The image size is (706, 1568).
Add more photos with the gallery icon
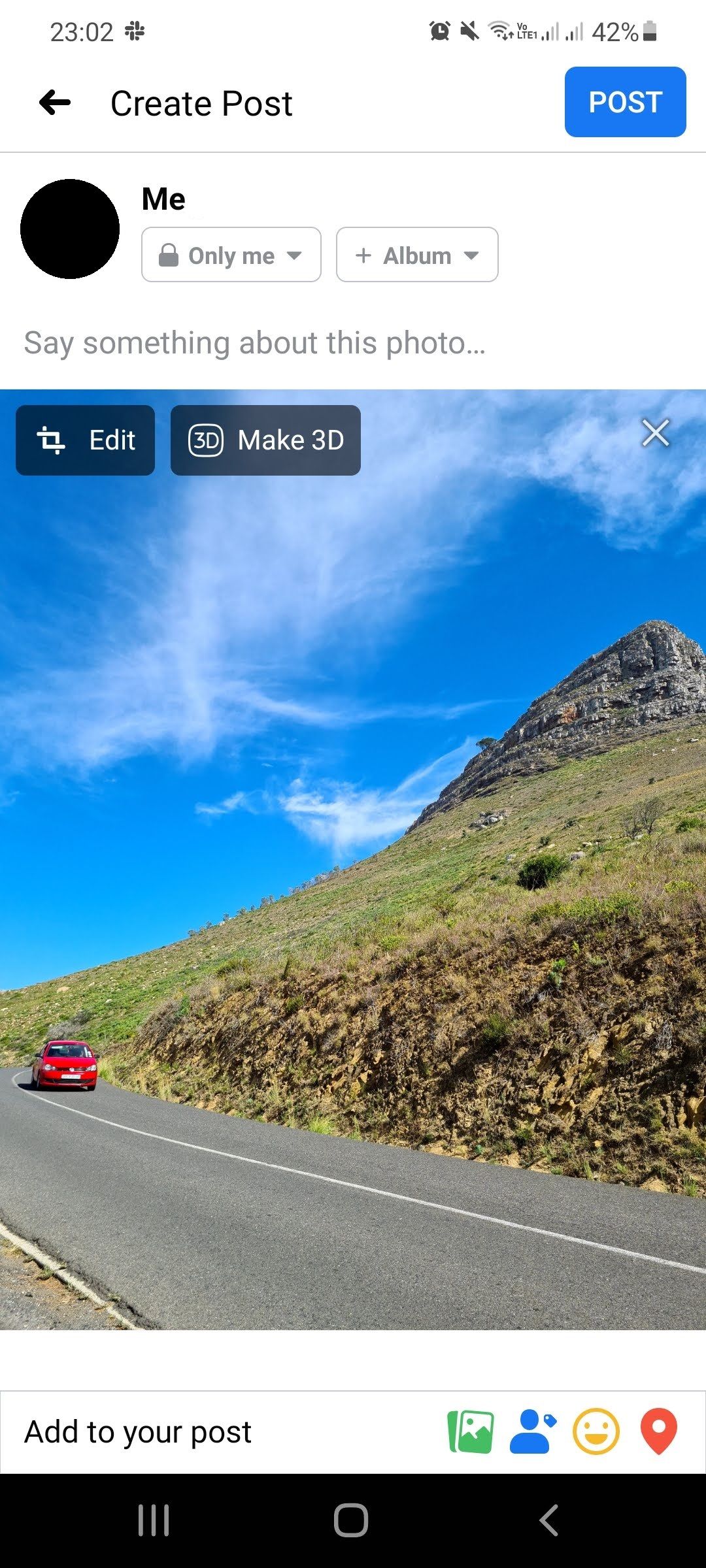pyautogui.click(x=470, y=1431)
